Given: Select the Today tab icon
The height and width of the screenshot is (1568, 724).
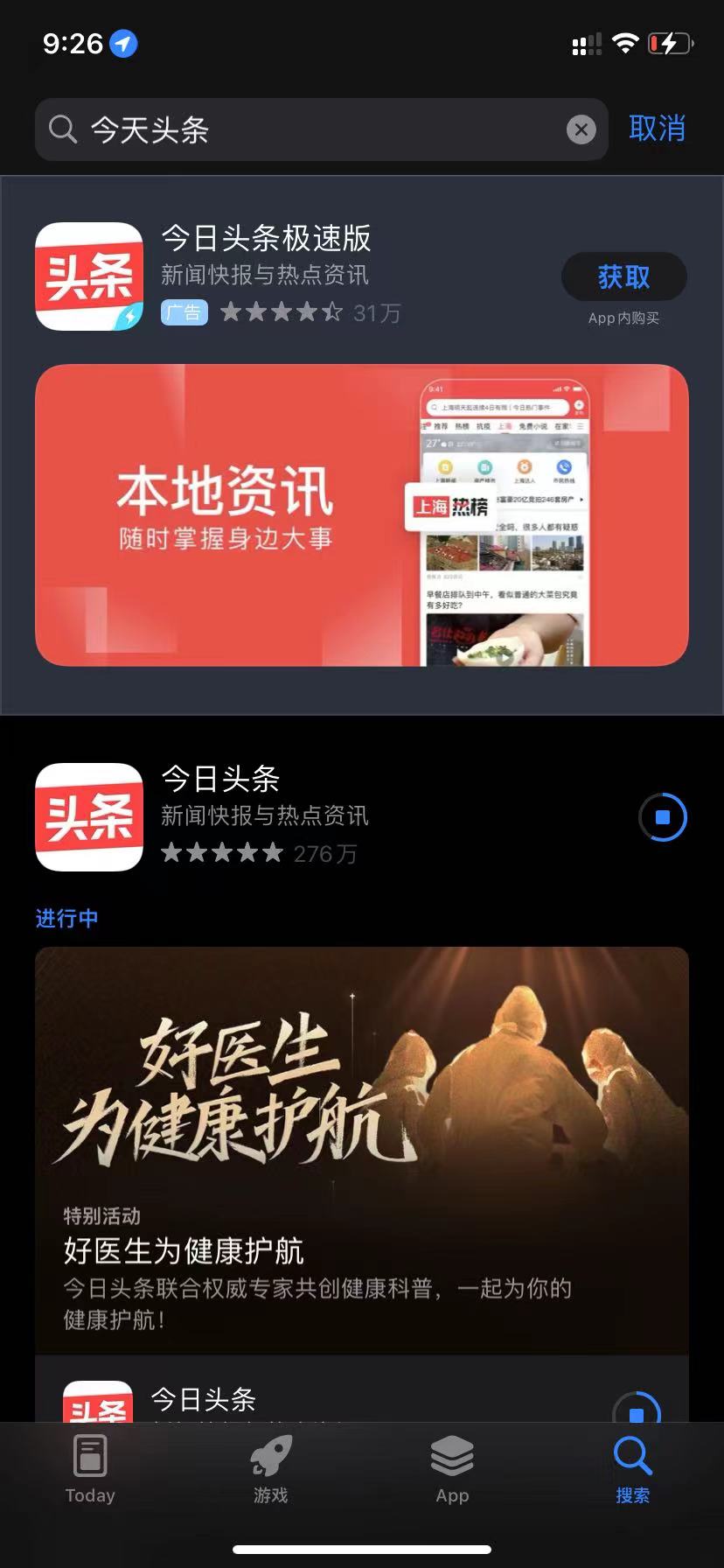Looking at the screenshot, I should (90, 1456).
